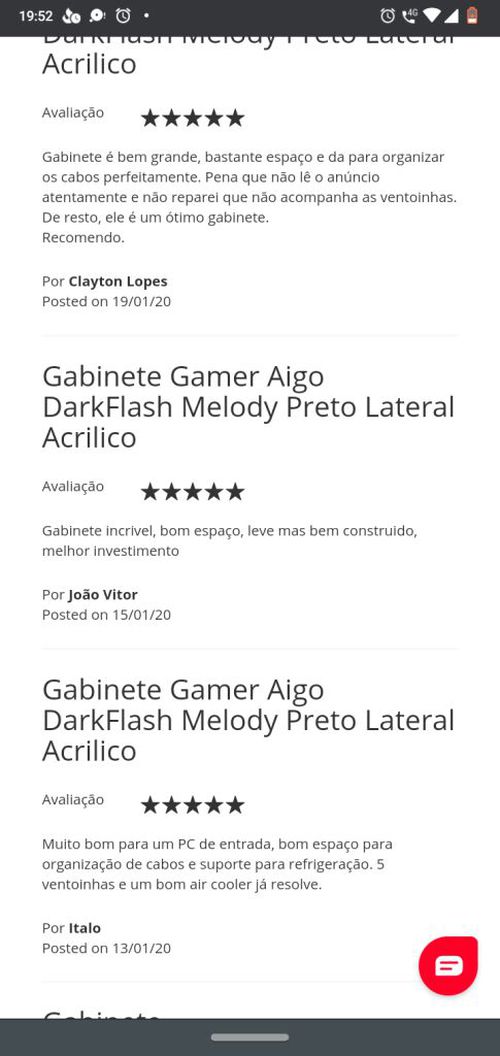500x1056 pixels.
Task: Open the red chat support bubble
Action: pyautogui.click(x=448, y=966)
